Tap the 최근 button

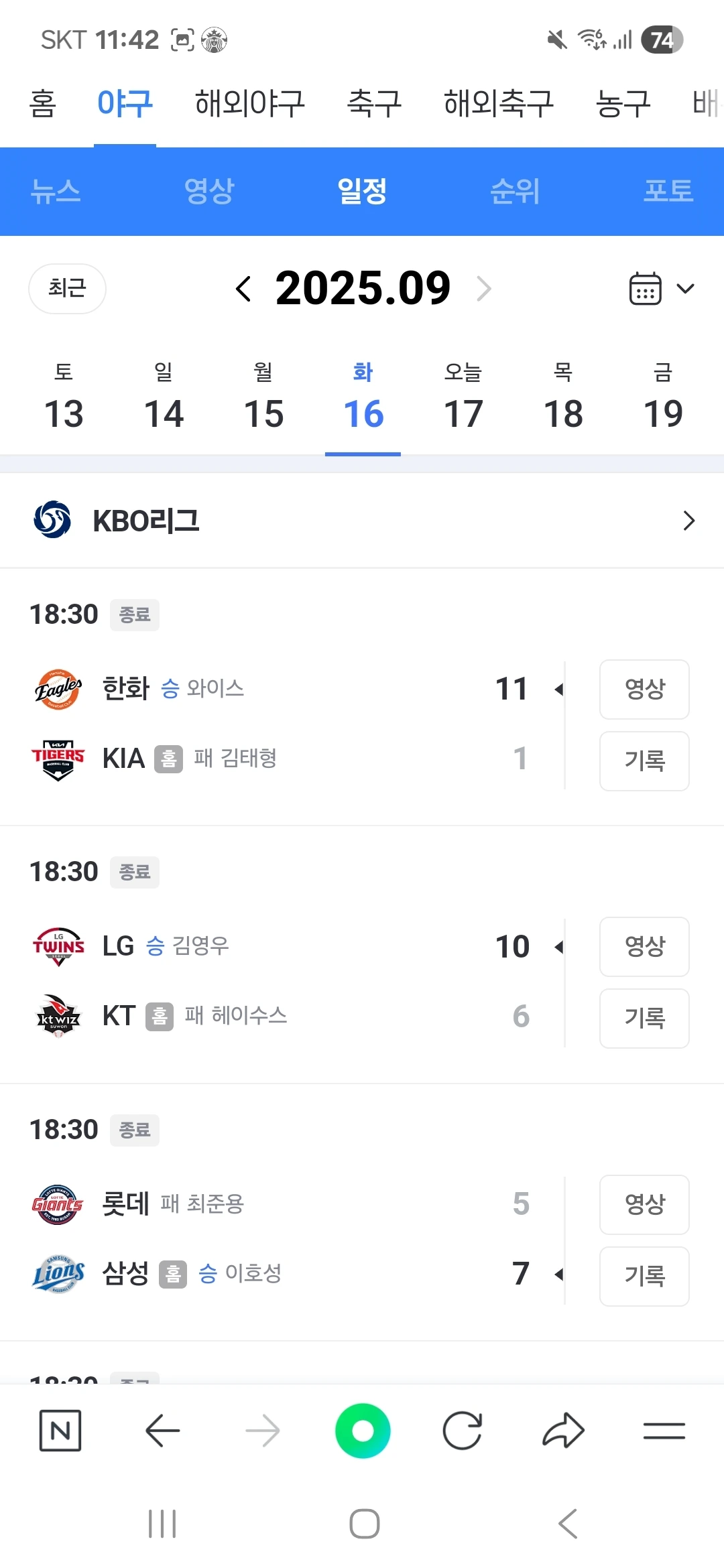[x=67, y=289]
